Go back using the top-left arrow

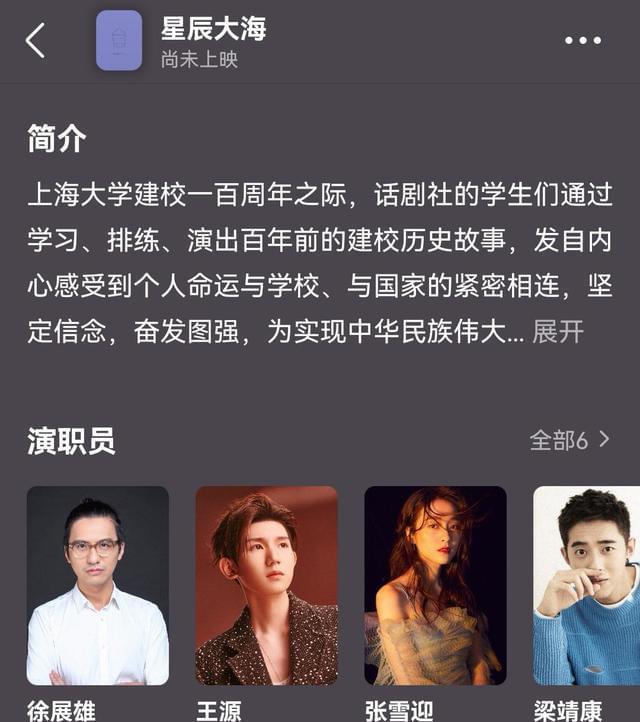click(x=36, y=41)
